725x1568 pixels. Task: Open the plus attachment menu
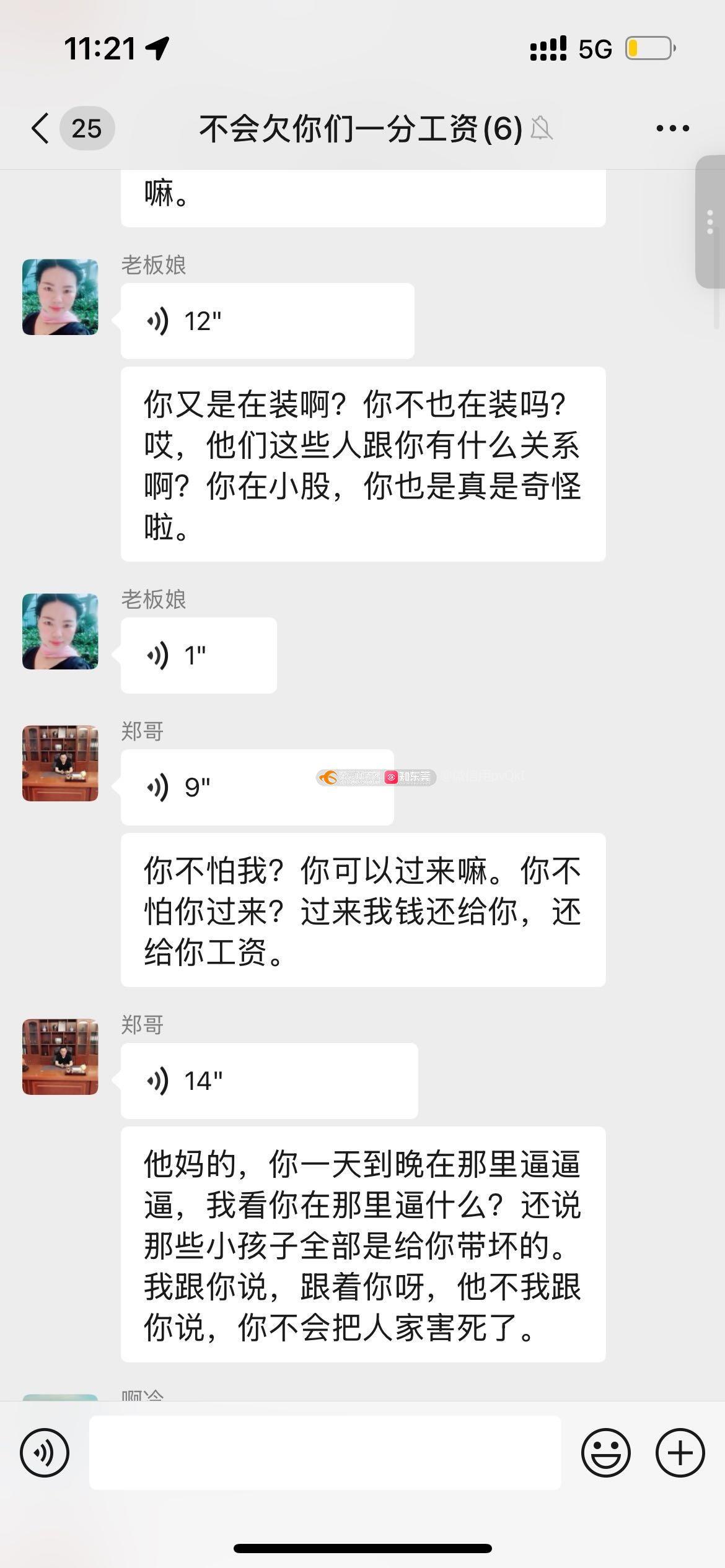tap(680, 1453)
